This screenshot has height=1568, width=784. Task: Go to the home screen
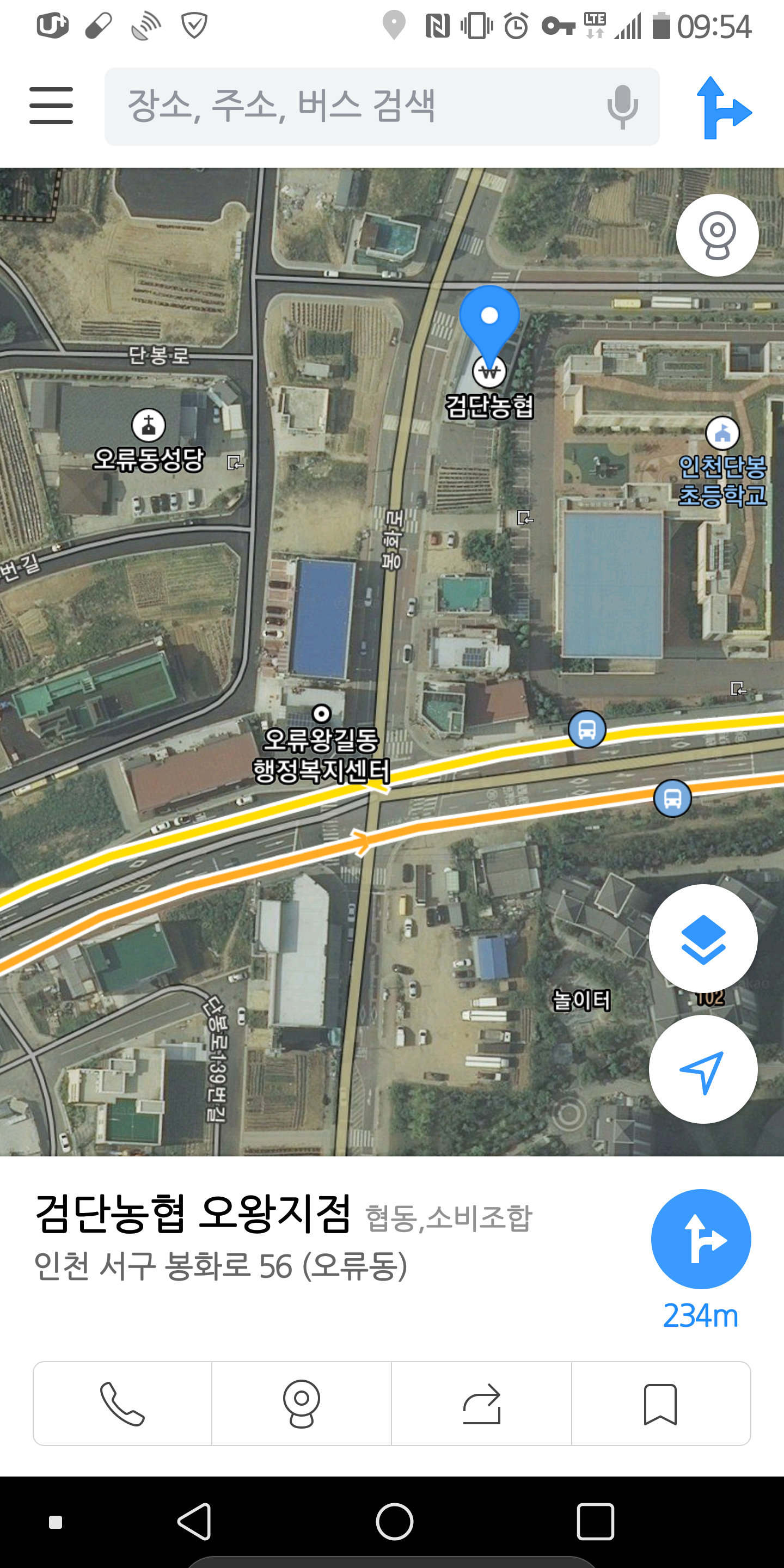point(394,1522)
